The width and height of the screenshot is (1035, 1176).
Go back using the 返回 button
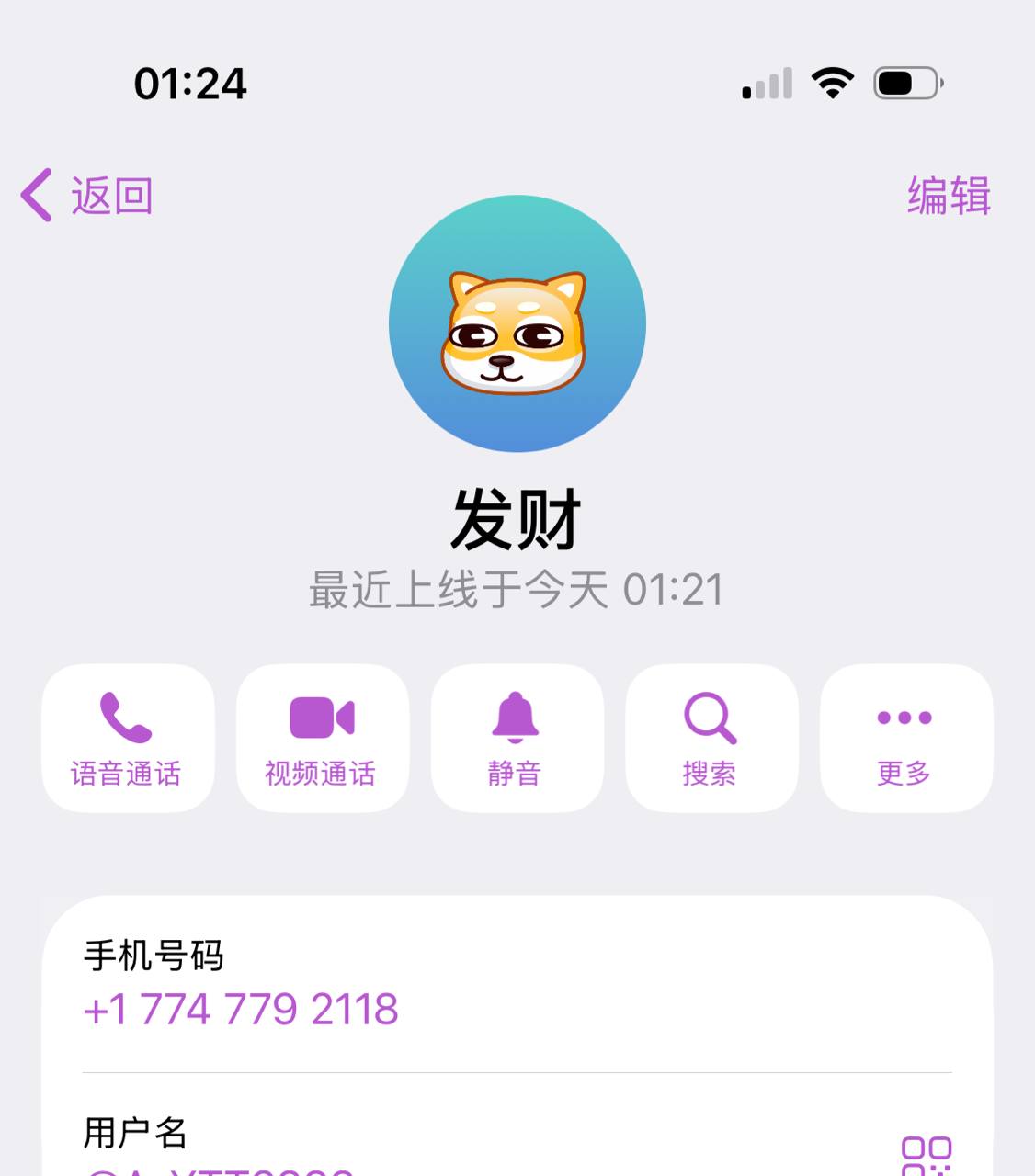[x=88, y=196]
